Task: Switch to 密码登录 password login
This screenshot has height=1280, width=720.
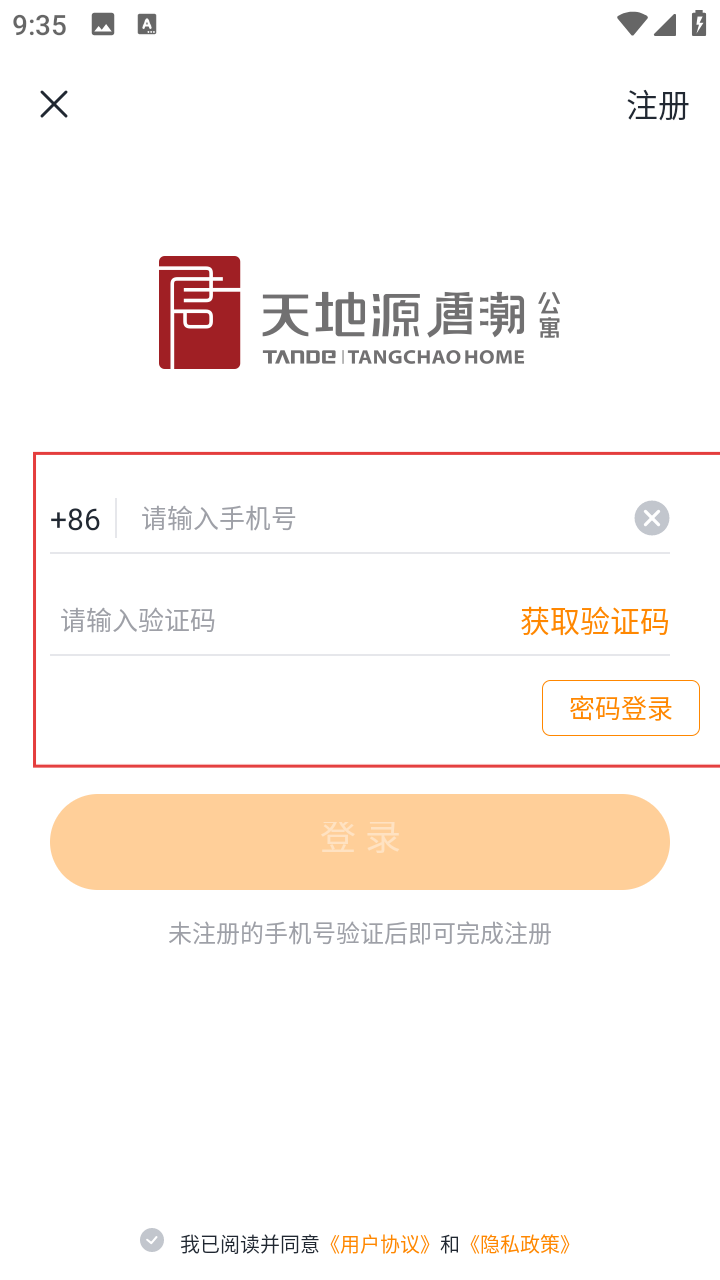Action: coord(620,708)
